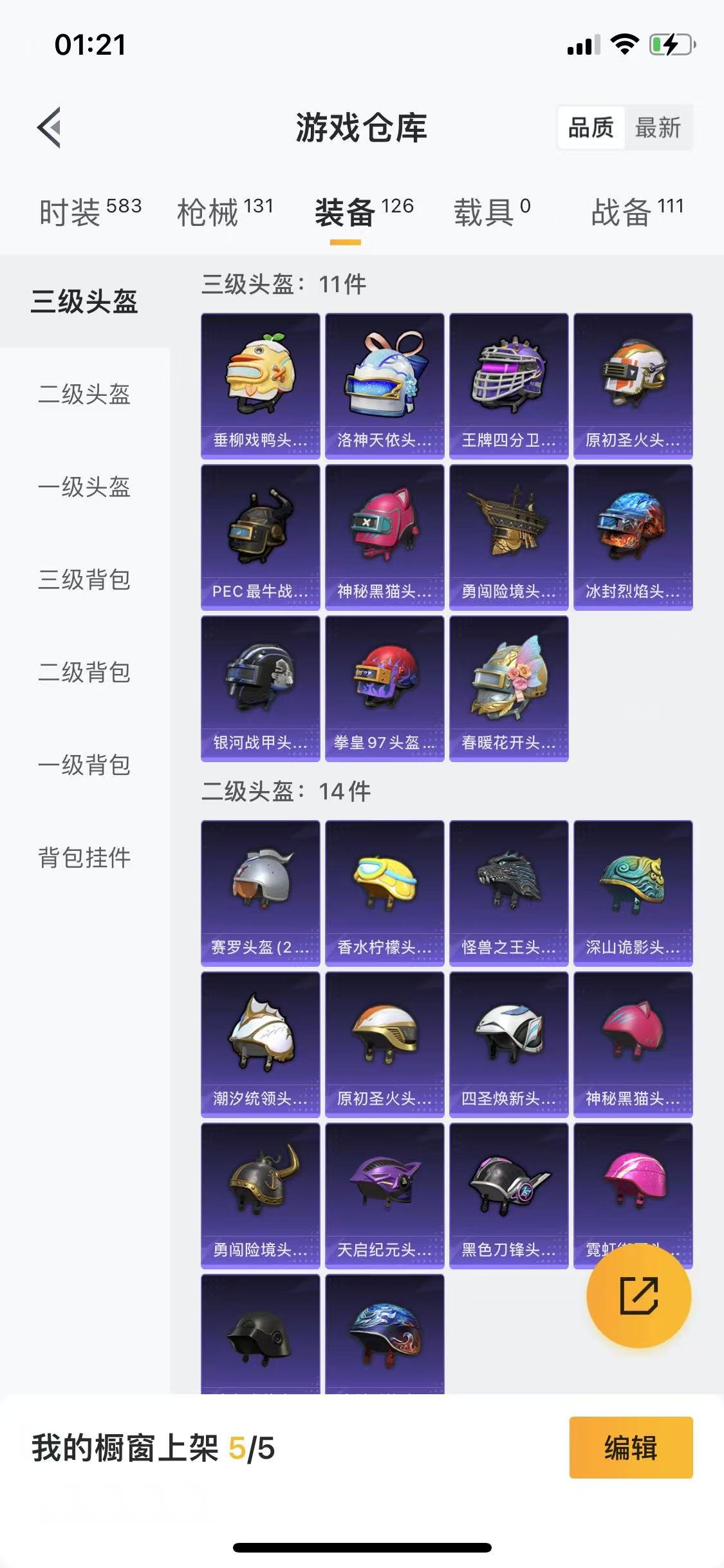Sort warehouse by 最新
Screen dimensions: 724x1568
657,127
